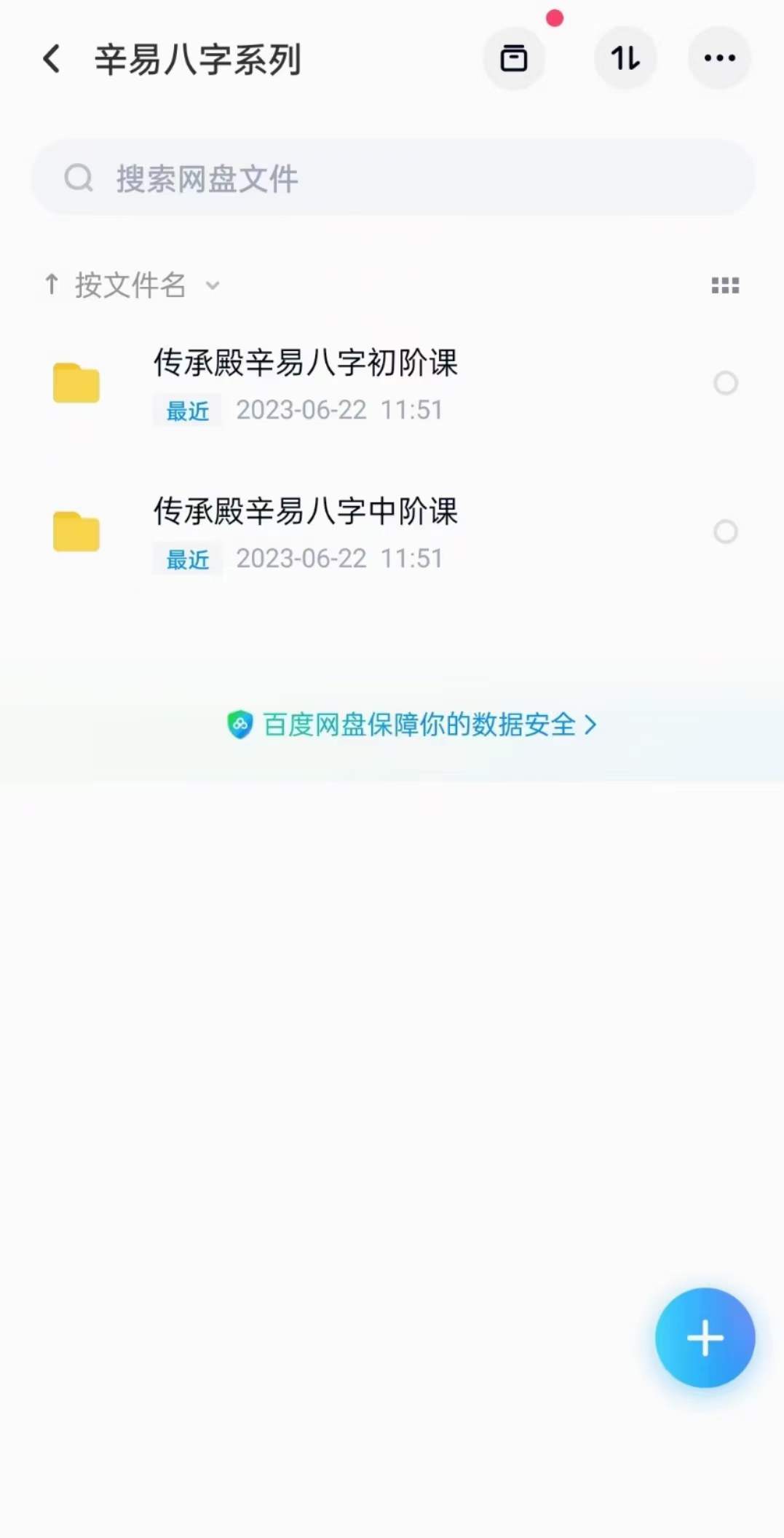Toggle ascending sort arrow beside 按文件名

pos(51,285)
